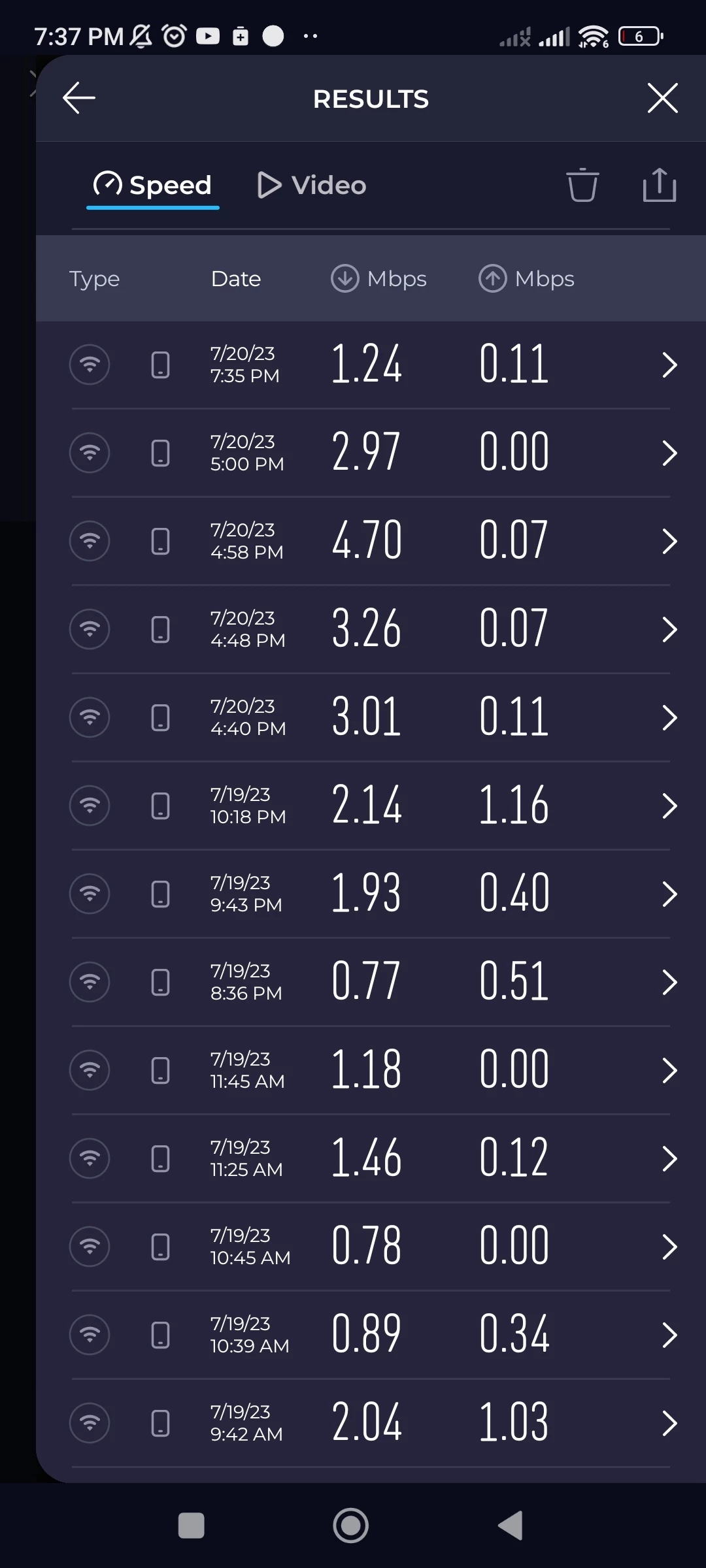
Task: Go back using the arrow icon
Action: pyautogui.click(x=79, y=99)
